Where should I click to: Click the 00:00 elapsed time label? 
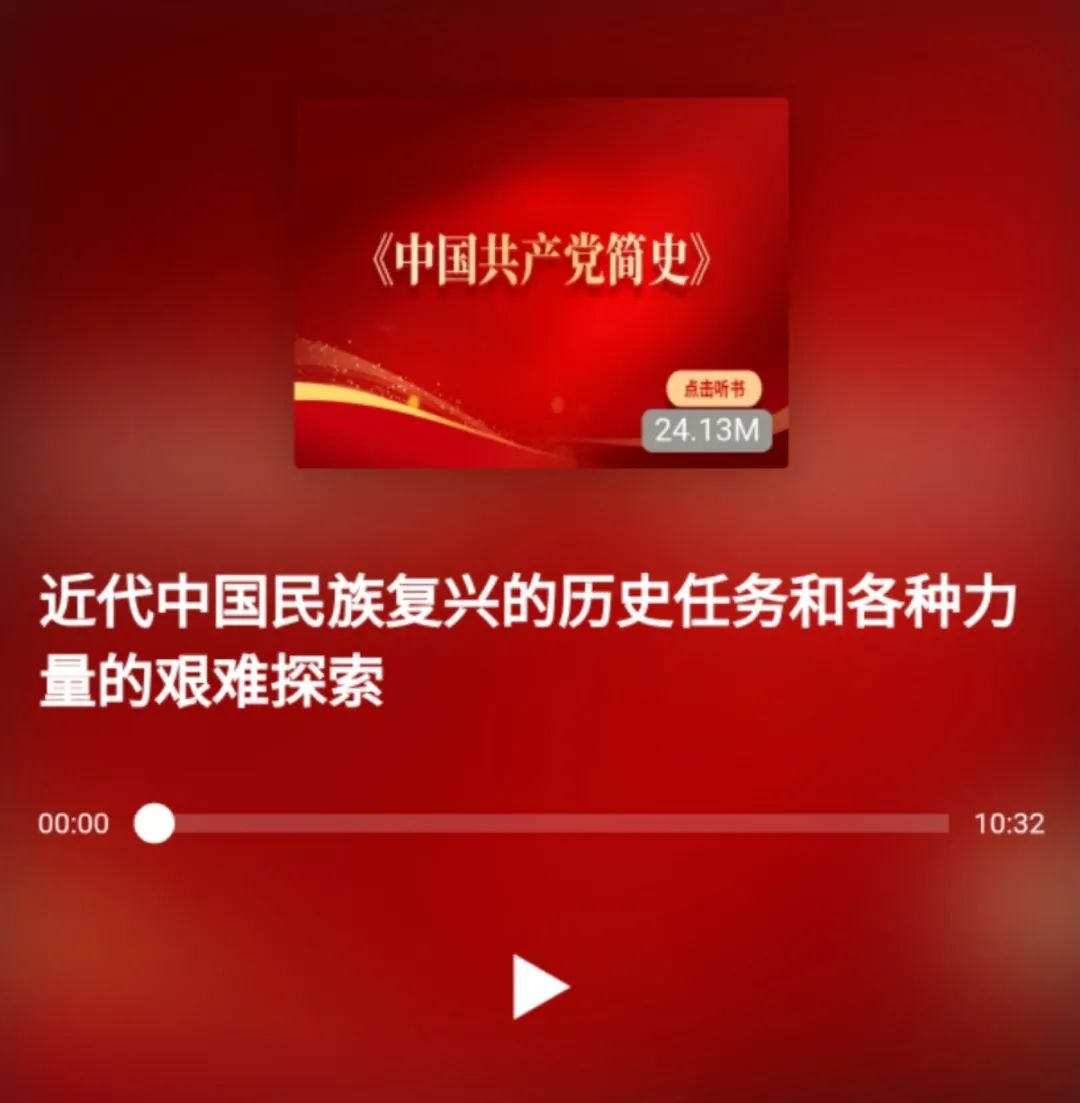[x=76, y=821]
